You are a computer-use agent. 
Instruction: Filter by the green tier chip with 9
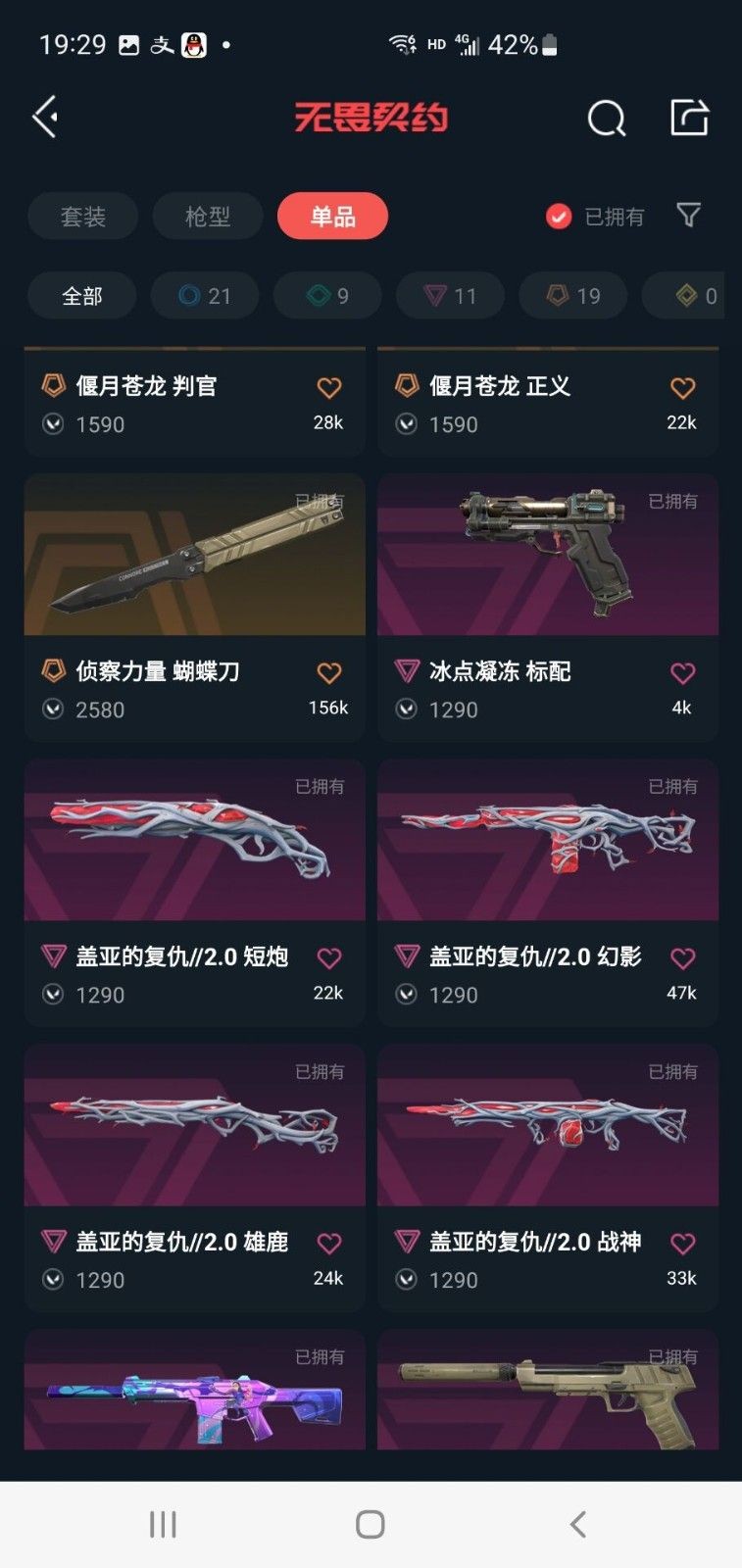pyautogui.click(x=327, y=296)
